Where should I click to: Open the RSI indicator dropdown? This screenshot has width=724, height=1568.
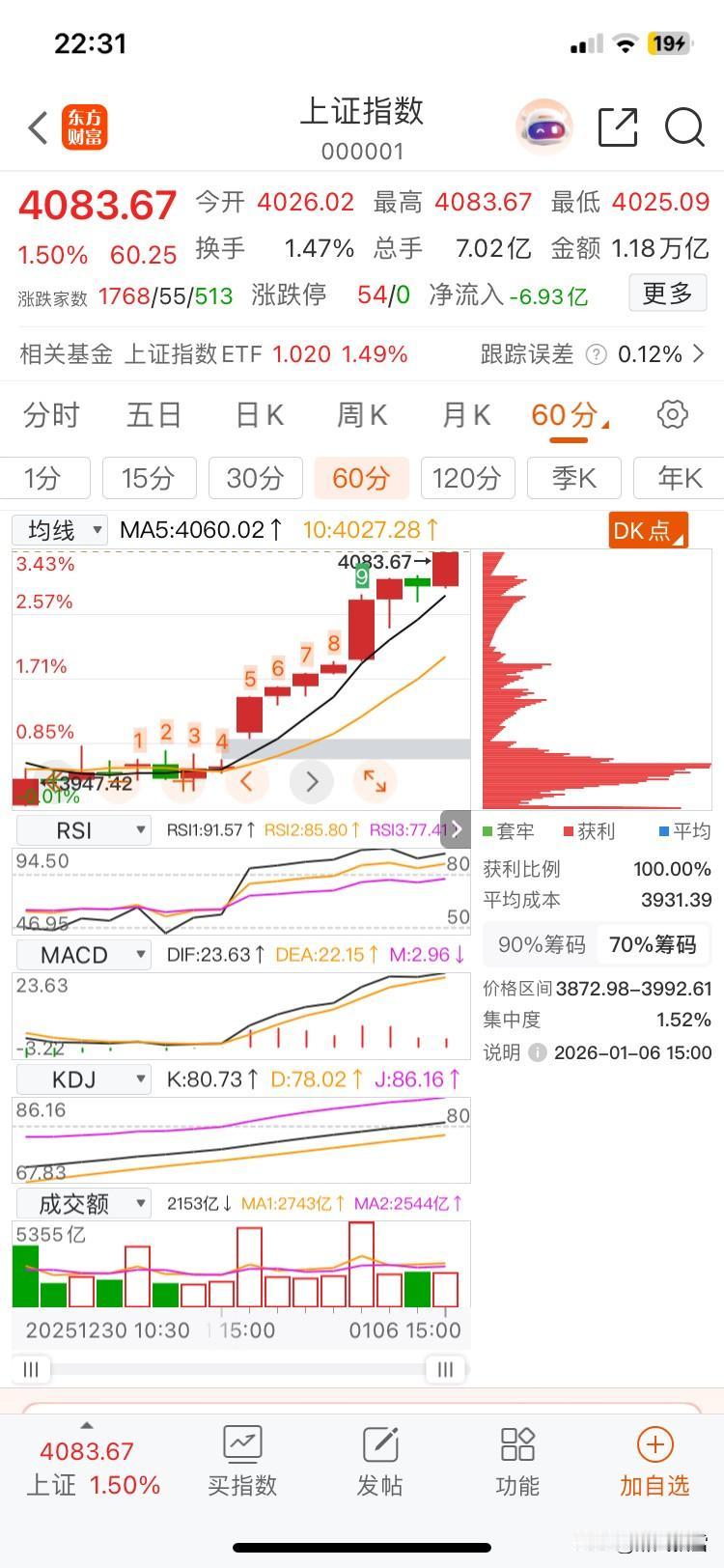[84, 830]
